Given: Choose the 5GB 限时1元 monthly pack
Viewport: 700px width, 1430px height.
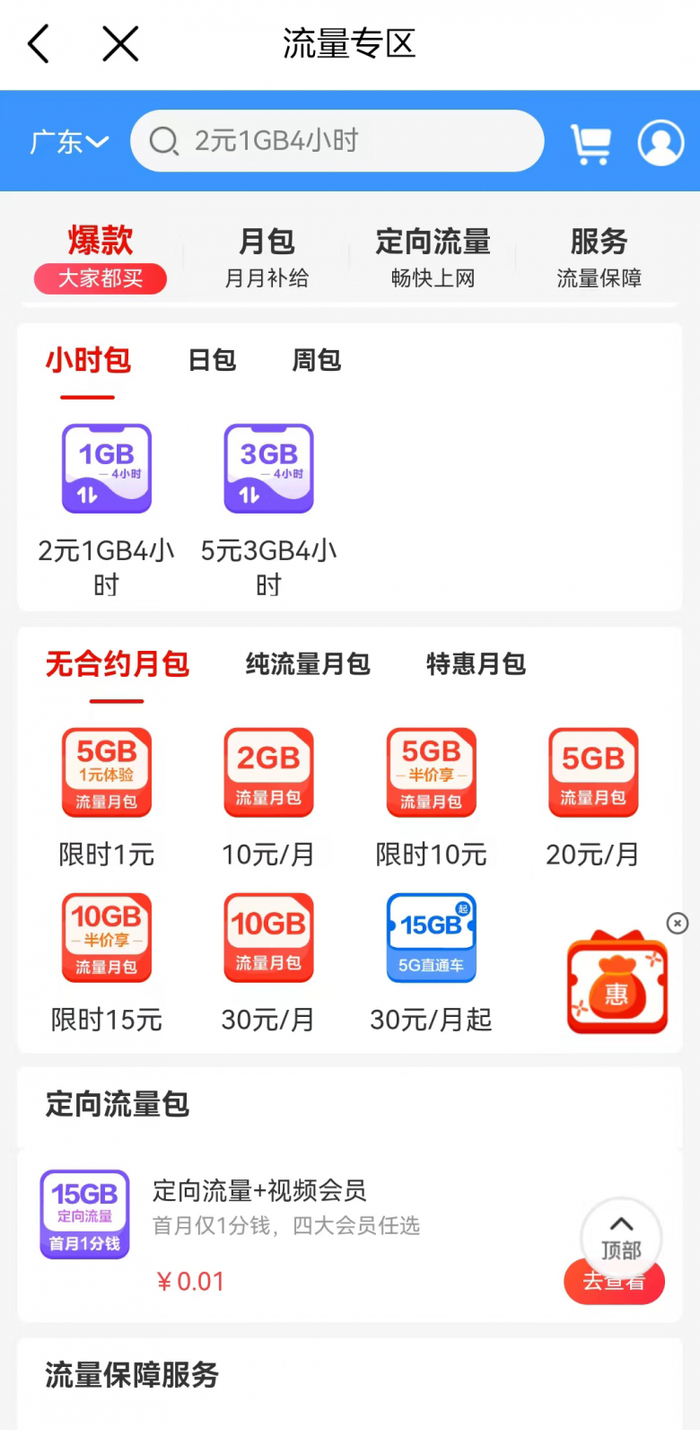Looking at the screenshot, I should coord(106,796).
